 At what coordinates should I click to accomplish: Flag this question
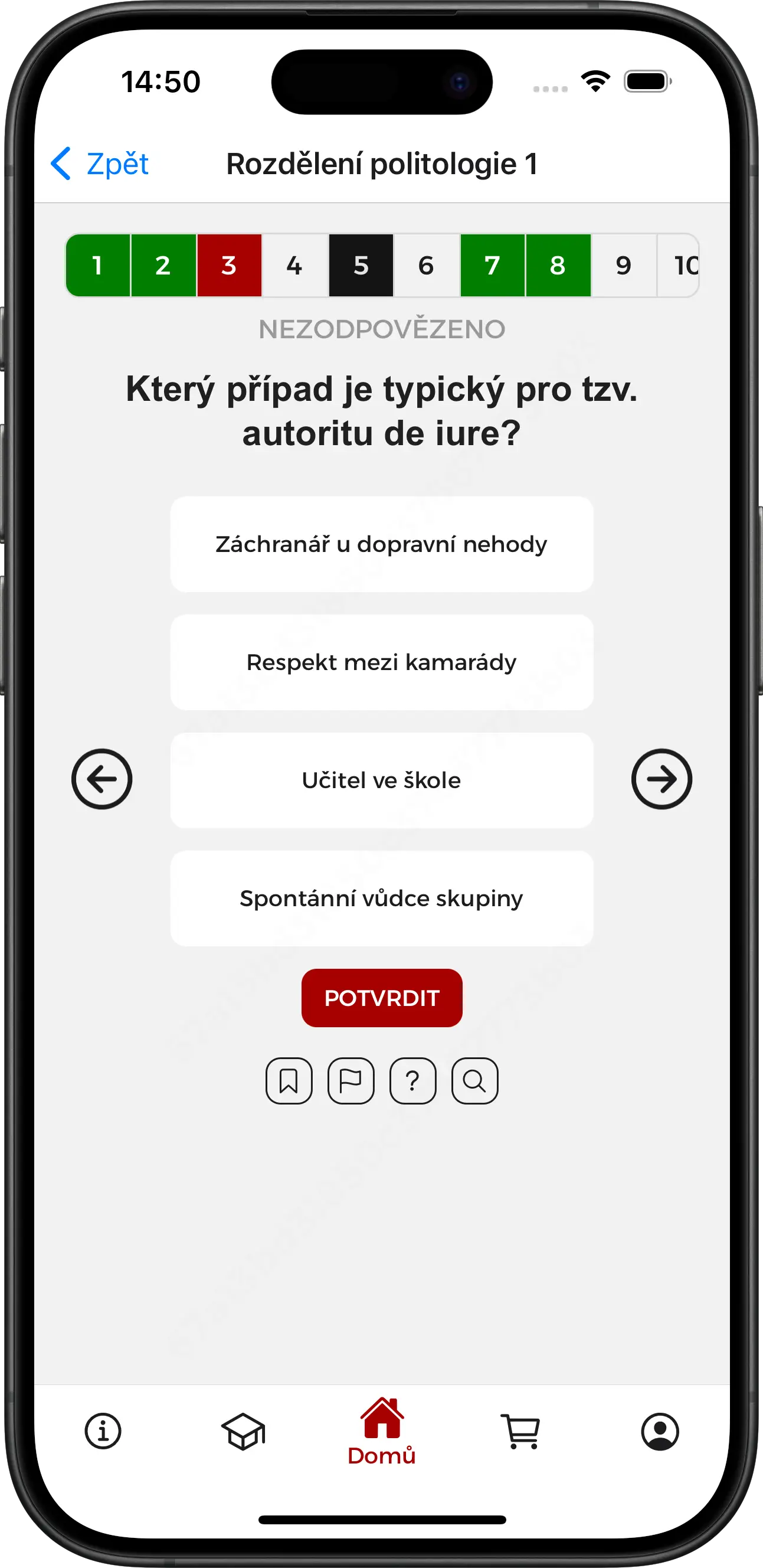[351, 1081]
